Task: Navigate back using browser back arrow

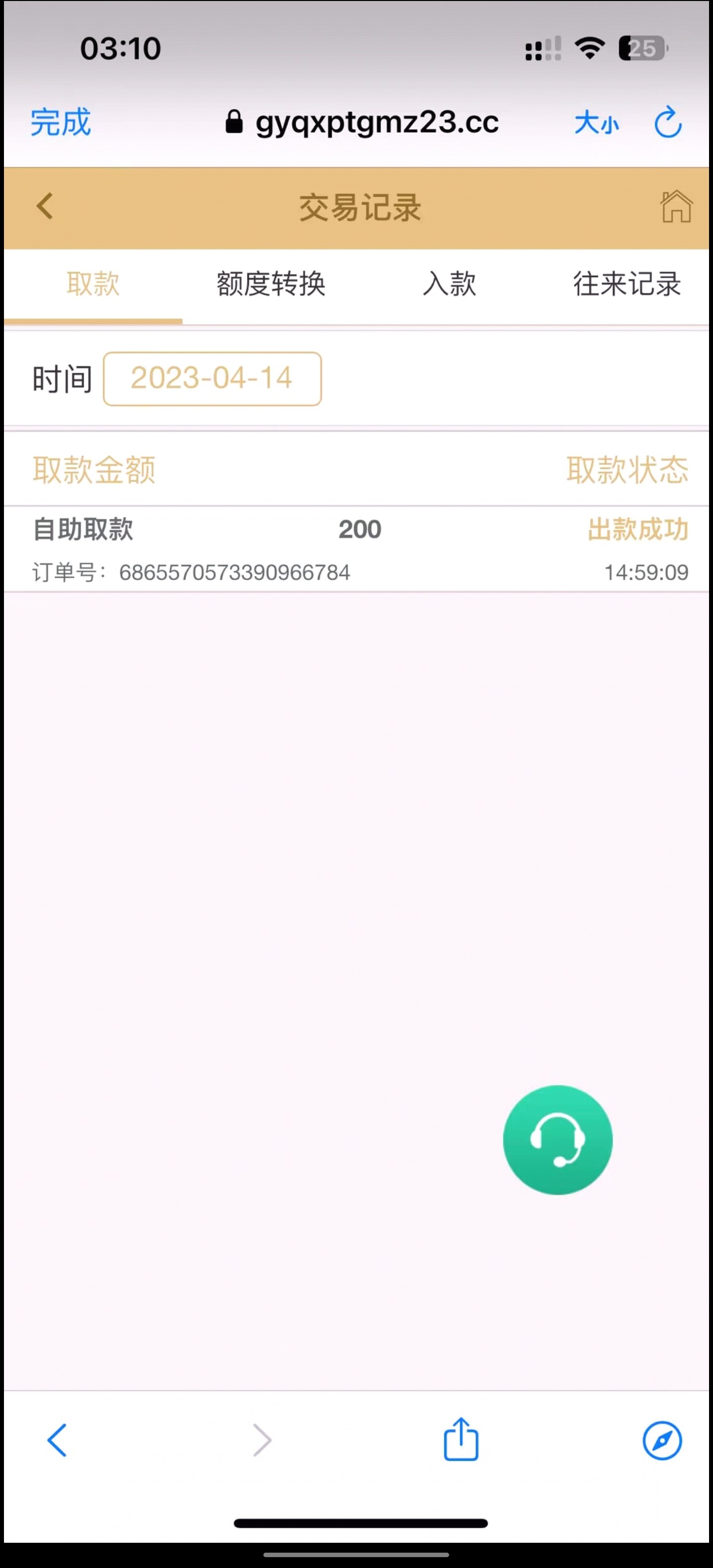Action: tap(57, 1440)
